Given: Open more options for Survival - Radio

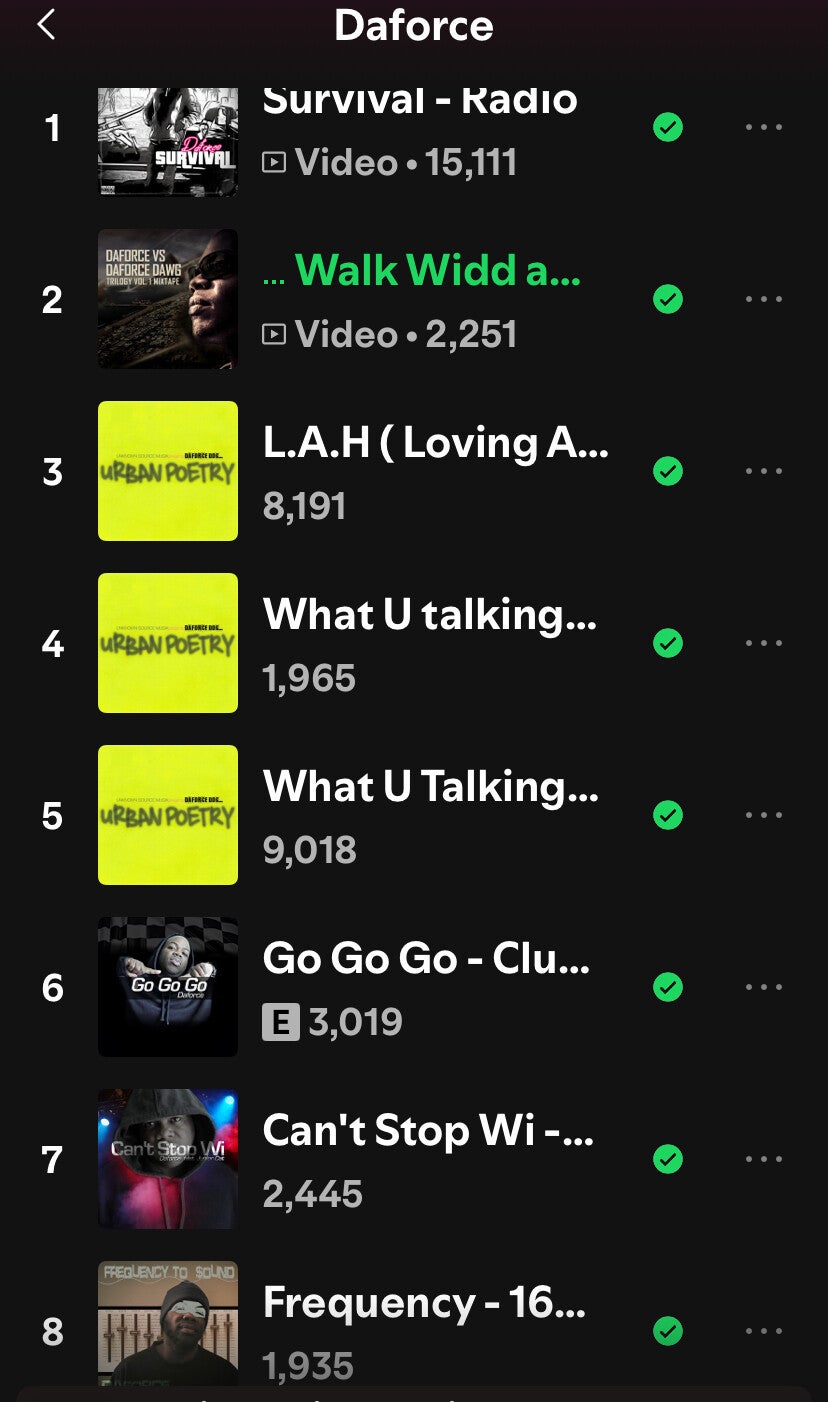Looking at the screenshot, I should [764, 127].
